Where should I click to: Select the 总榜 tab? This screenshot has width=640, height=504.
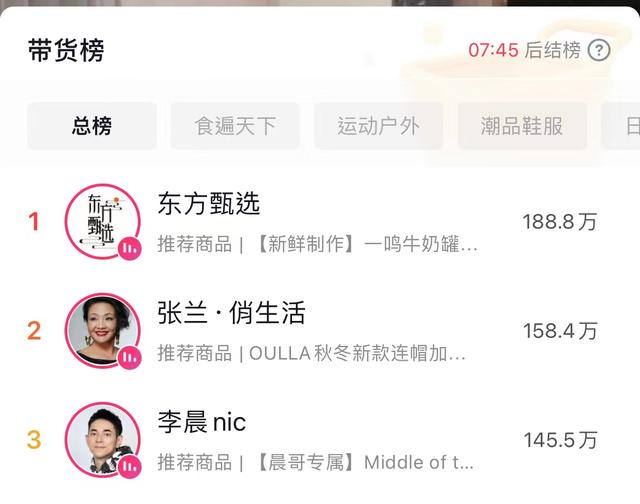click(x=92, y=126)
